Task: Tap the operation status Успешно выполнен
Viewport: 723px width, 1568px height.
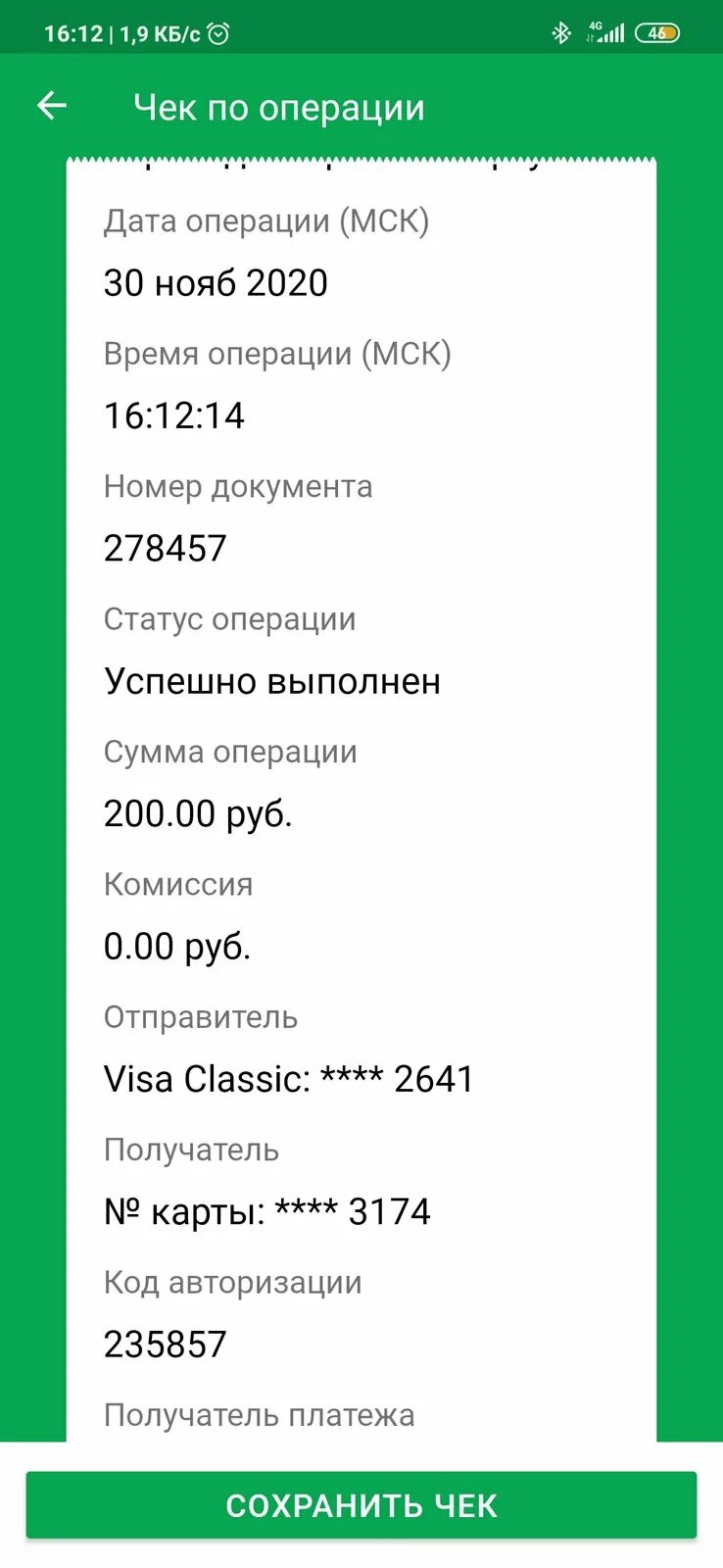Action: click(x=273, y=681)
